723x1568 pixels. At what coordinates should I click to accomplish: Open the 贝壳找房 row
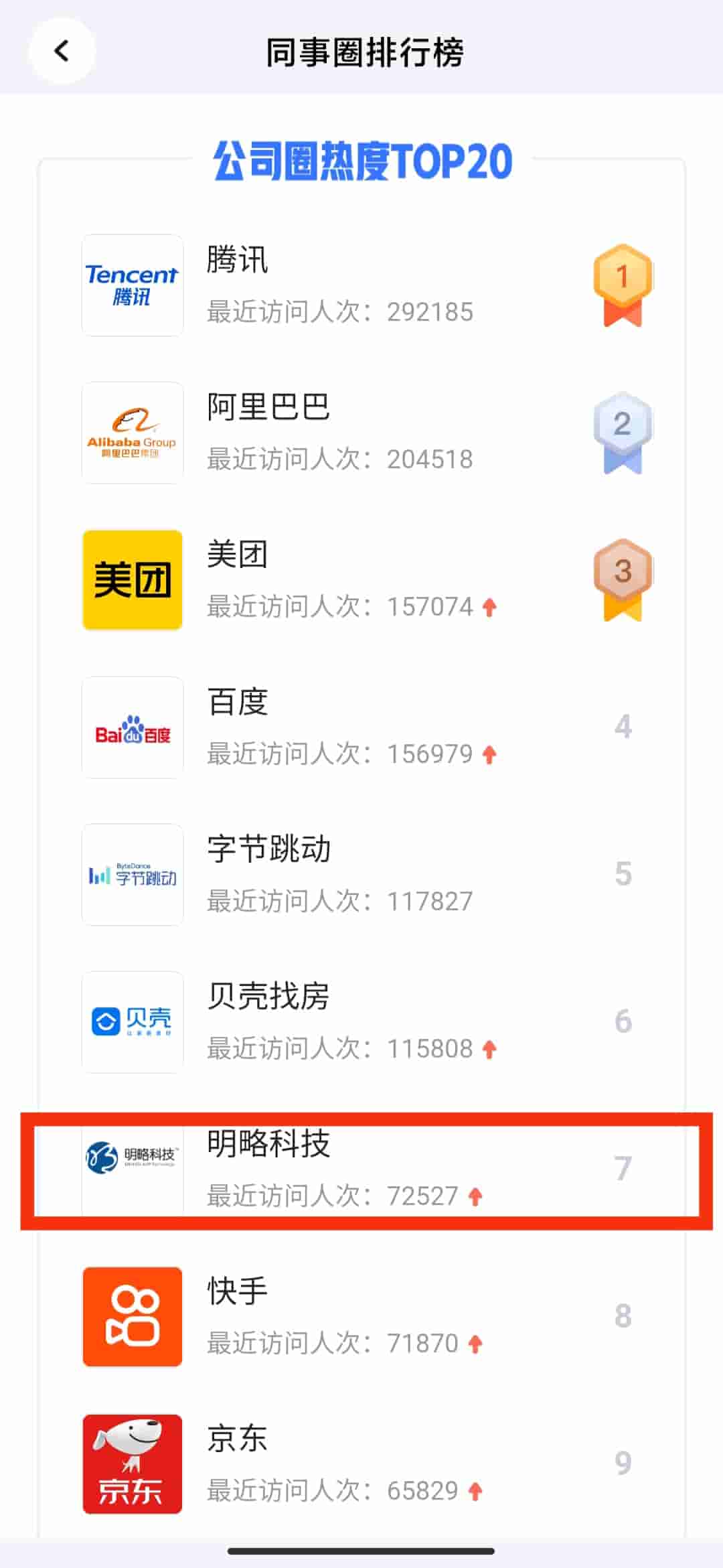tap(361, 1022)
